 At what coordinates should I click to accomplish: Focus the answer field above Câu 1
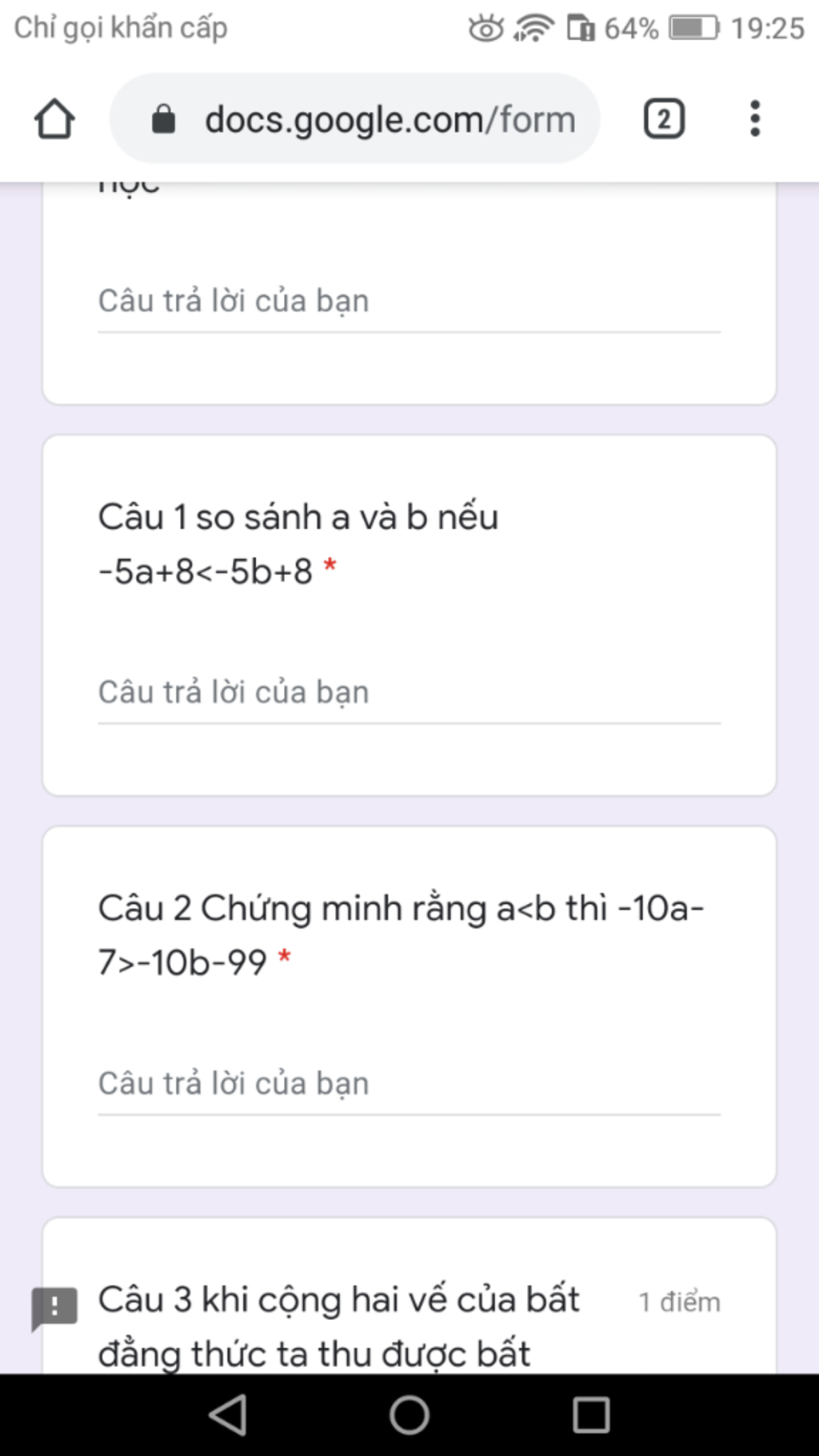pyautogui.click(x=408, y=302)
